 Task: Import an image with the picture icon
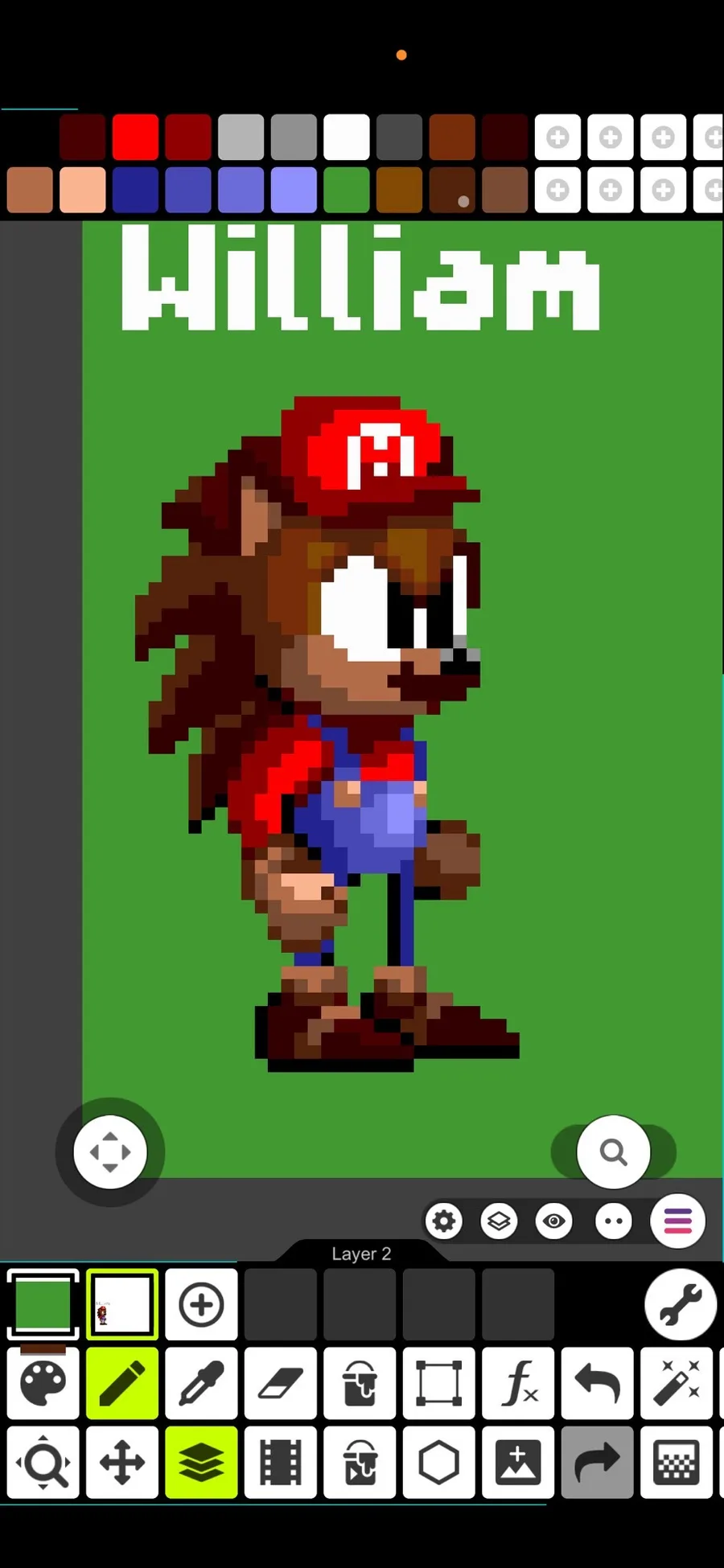click(518, 1463)
